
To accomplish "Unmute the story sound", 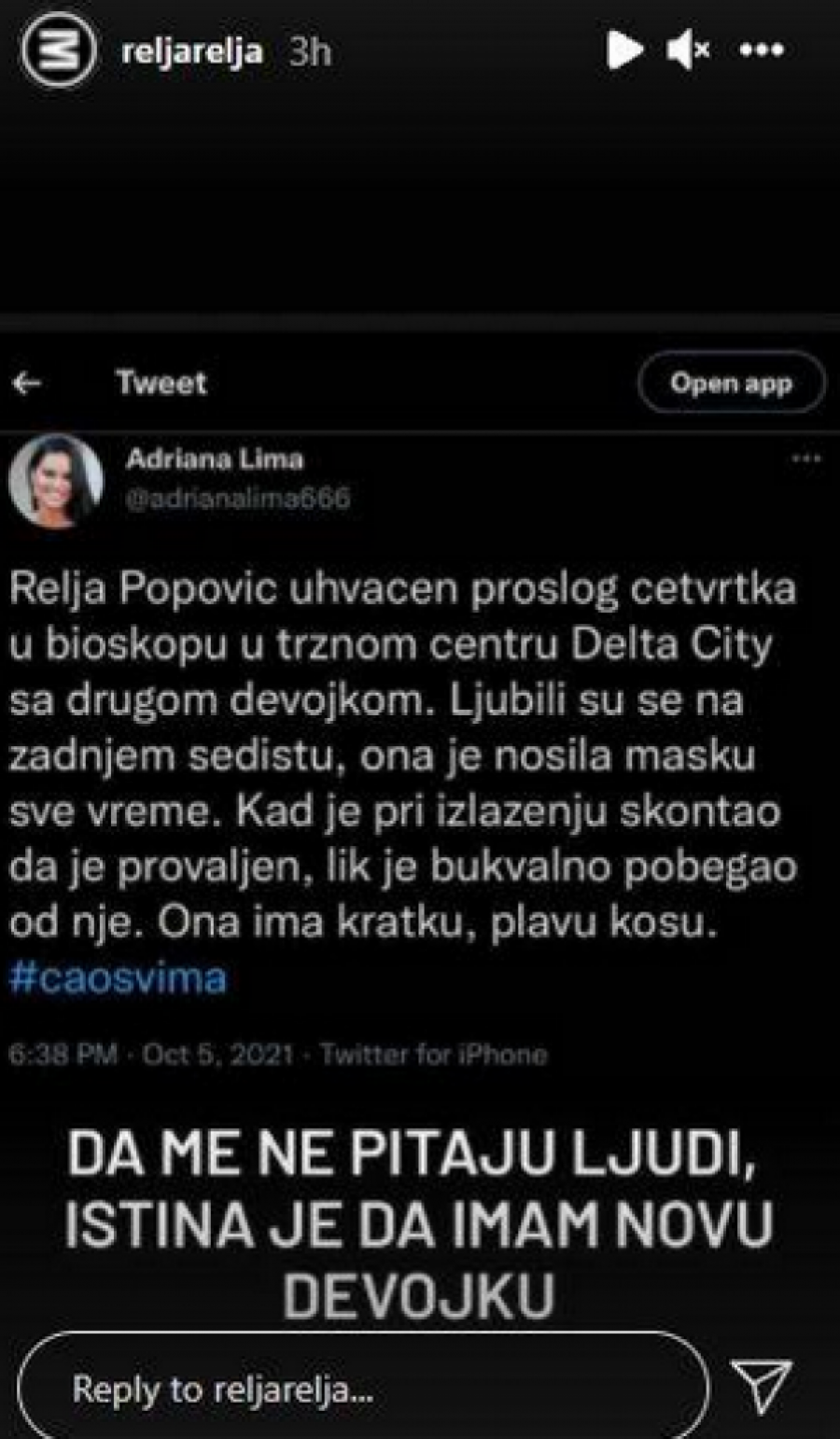I will click(688, 49).
